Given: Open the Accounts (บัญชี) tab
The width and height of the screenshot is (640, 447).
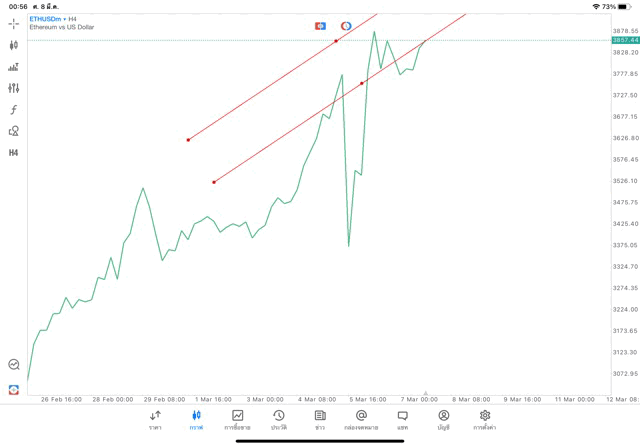Looking at the screenshot, I should (x=443, y=420).
